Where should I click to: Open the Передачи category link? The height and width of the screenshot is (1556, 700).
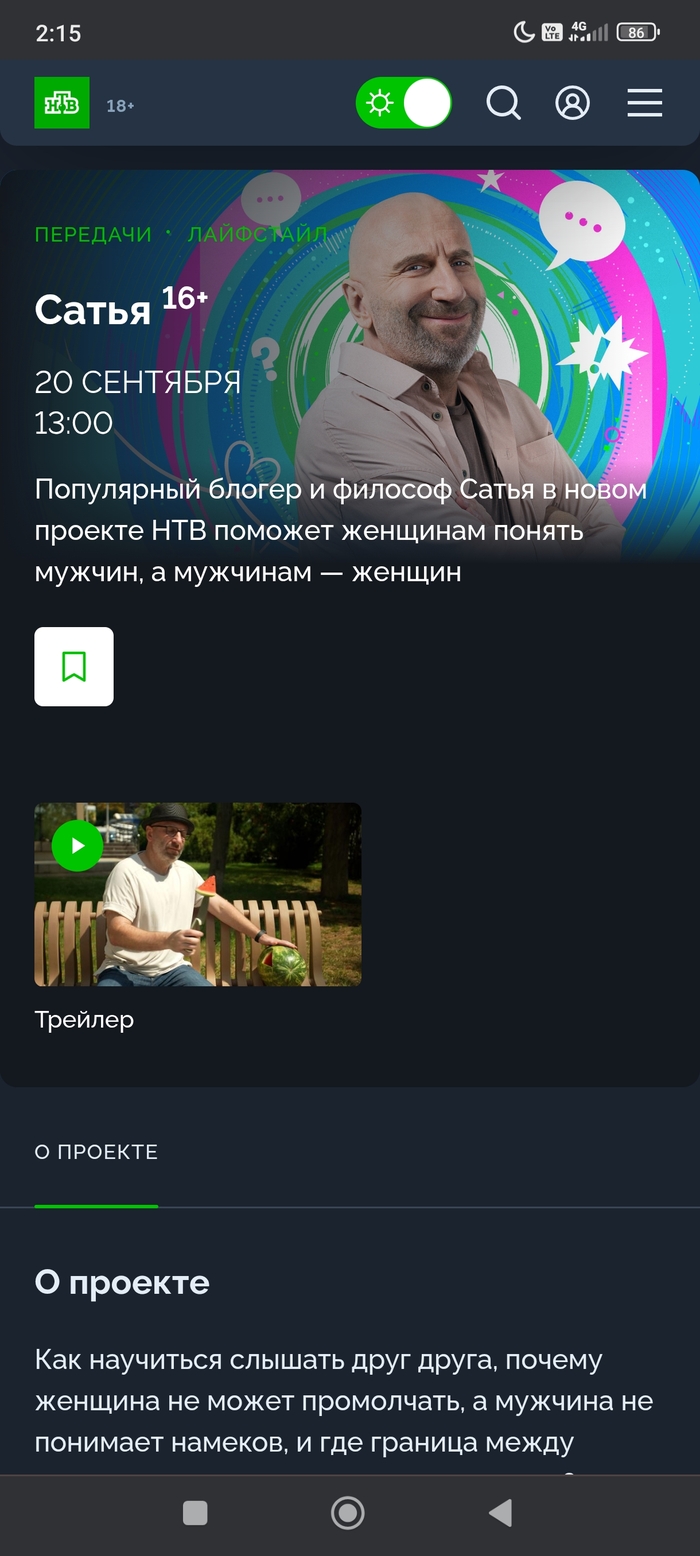pos(93,234)
